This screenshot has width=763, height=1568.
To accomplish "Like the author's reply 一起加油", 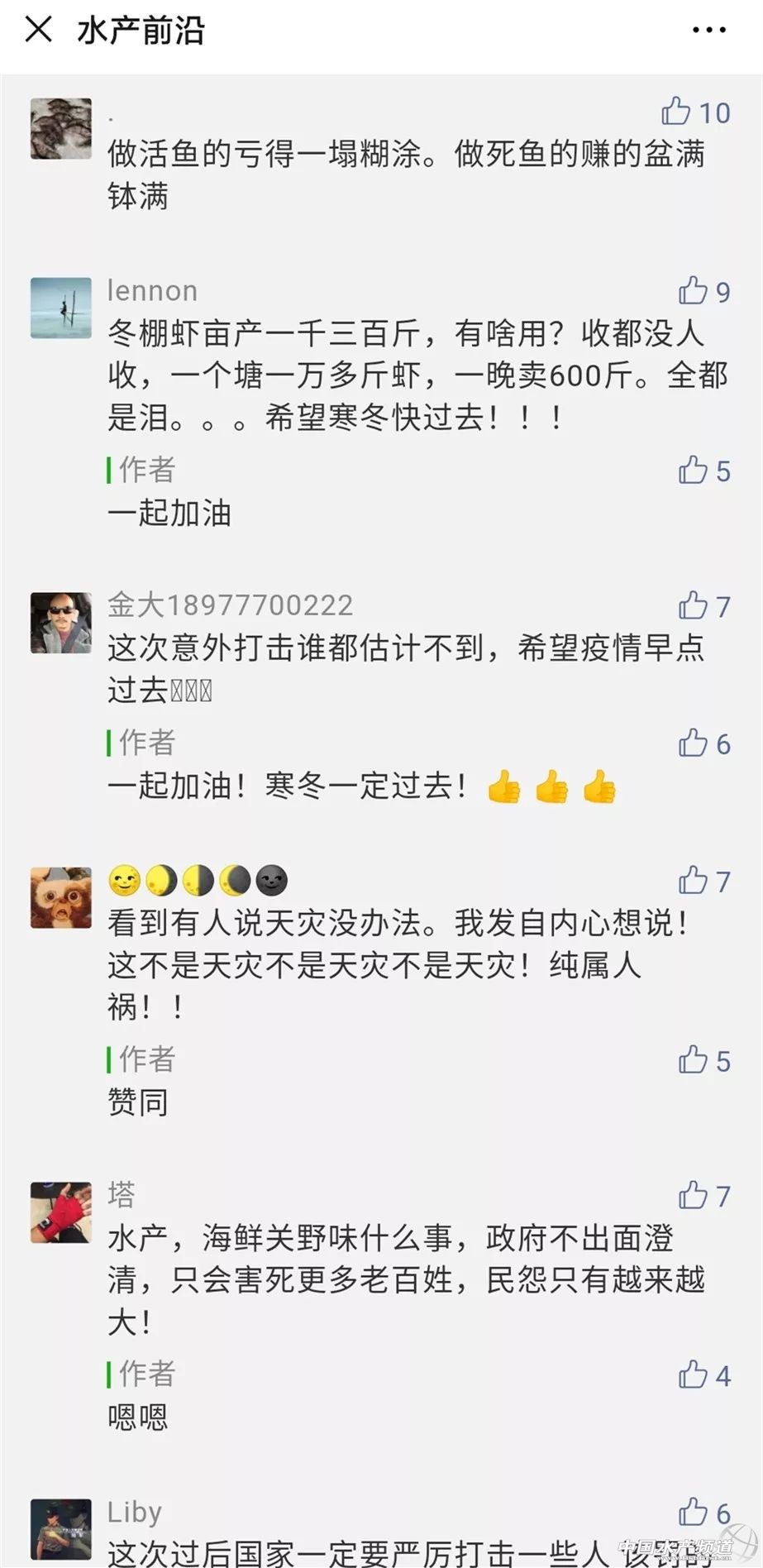I will [693, 471].
